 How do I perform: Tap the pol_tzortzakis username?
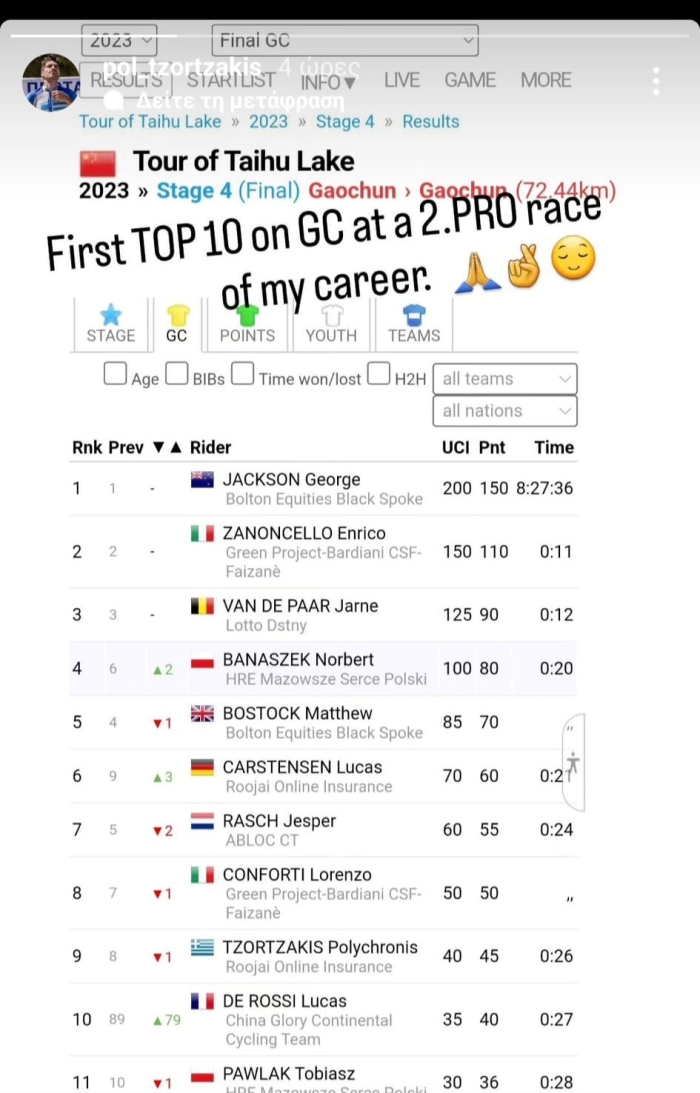coord(182,66)
